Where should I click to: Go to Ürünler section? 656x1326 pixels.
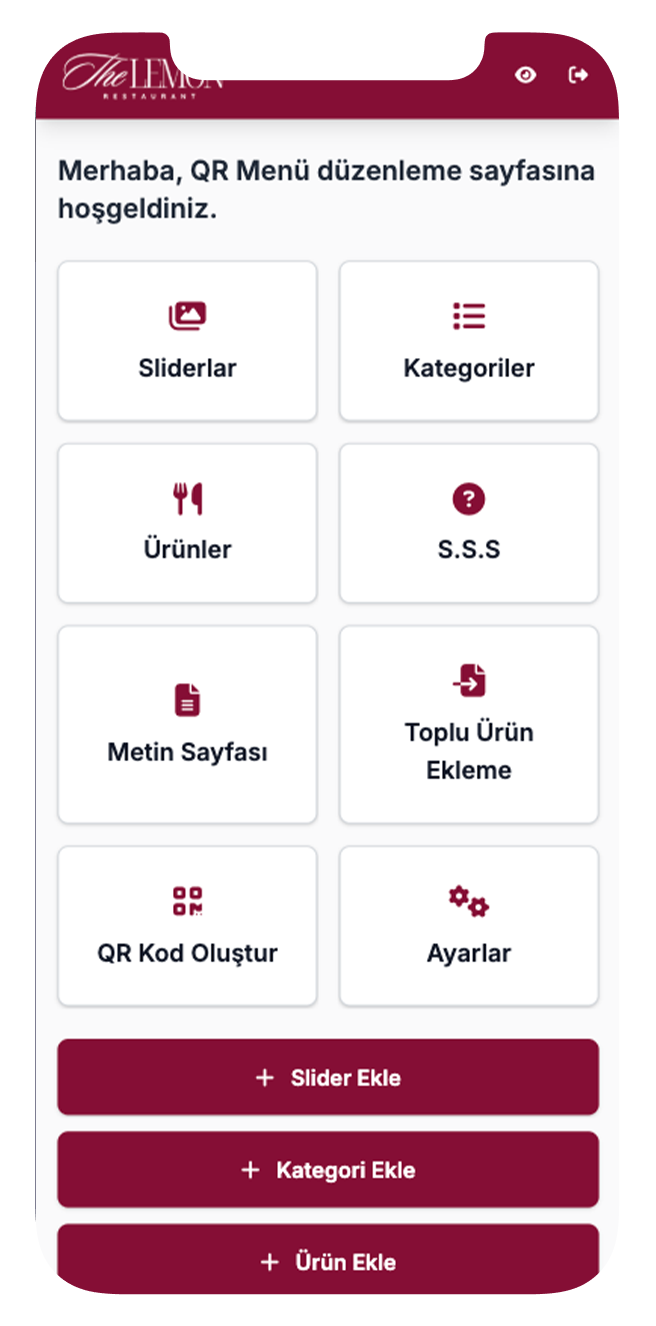coord(187,523)
